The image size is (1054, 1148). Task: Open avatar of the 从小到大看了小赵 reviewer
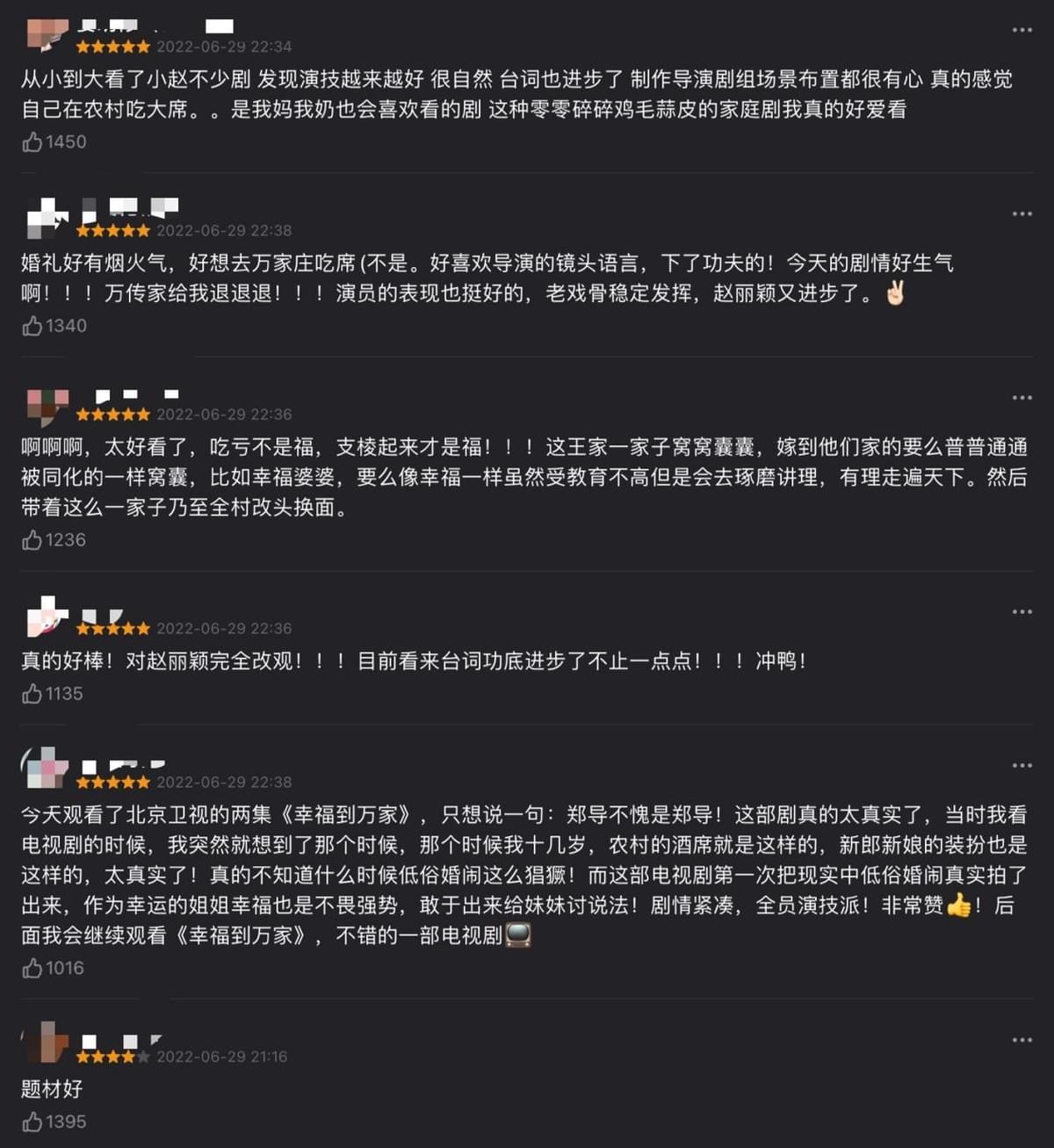click(47, 33)
